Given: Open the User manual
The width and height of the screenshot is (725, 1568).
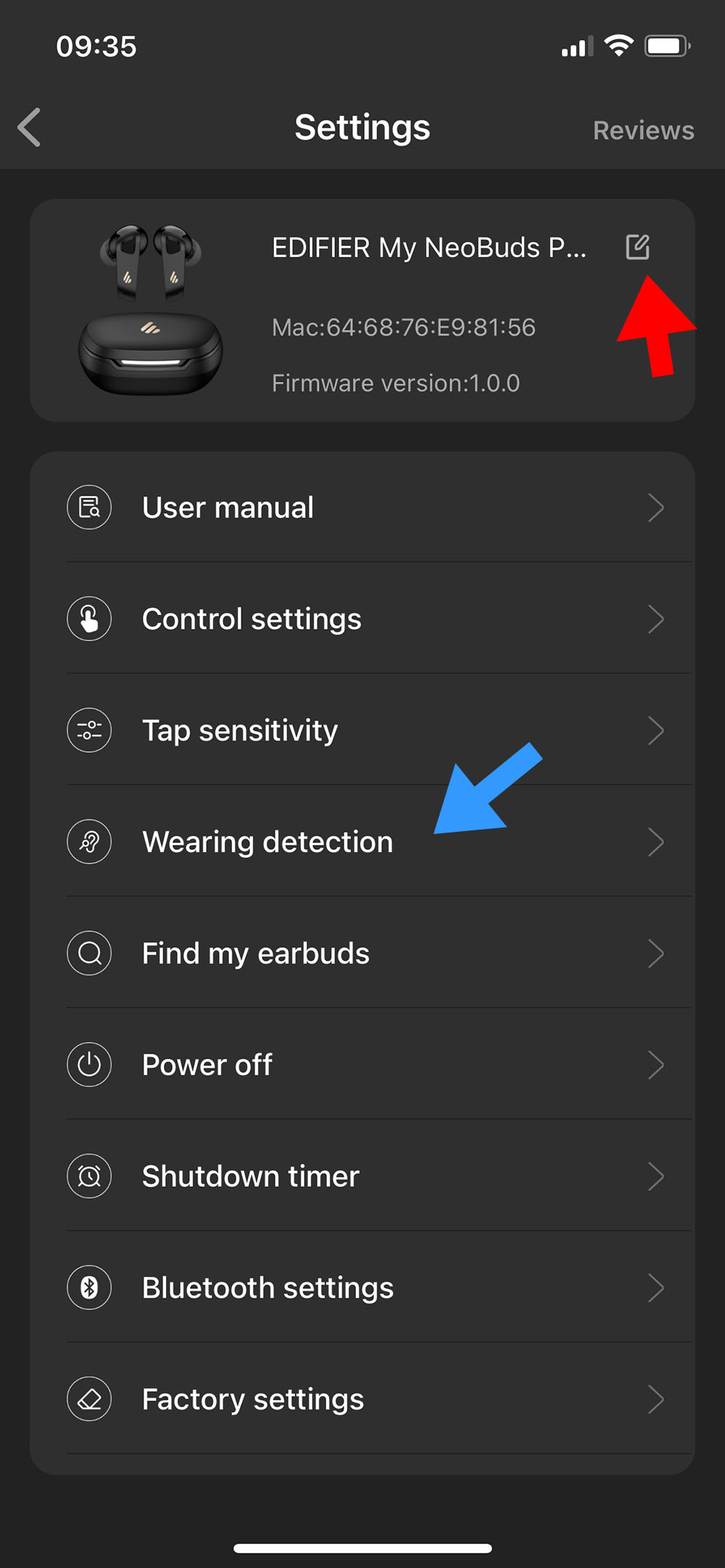Looking at the screenshot, I should pyautogui.click(x=362, y=508).
